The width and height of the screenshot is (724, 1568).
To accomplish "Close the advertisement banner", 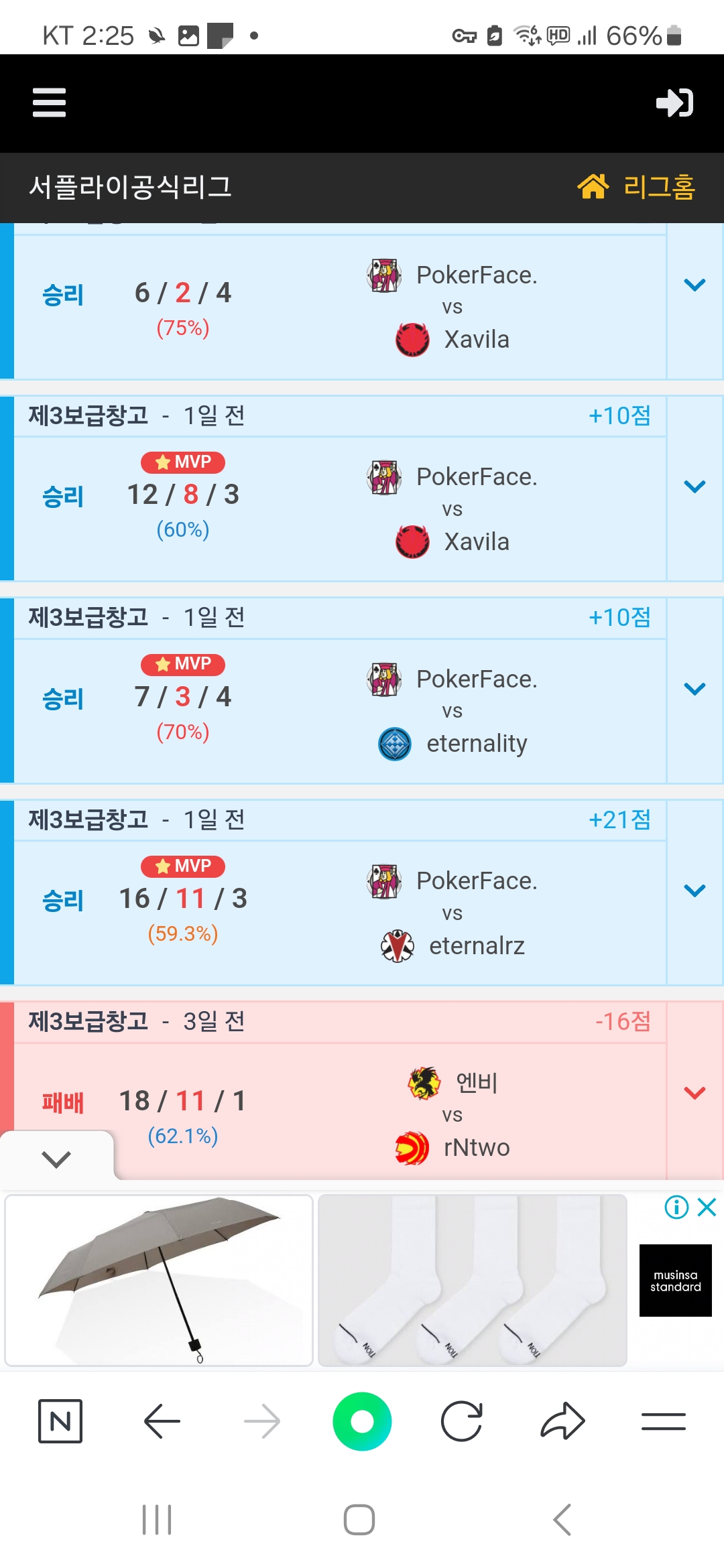I will tap(707, 1207).
